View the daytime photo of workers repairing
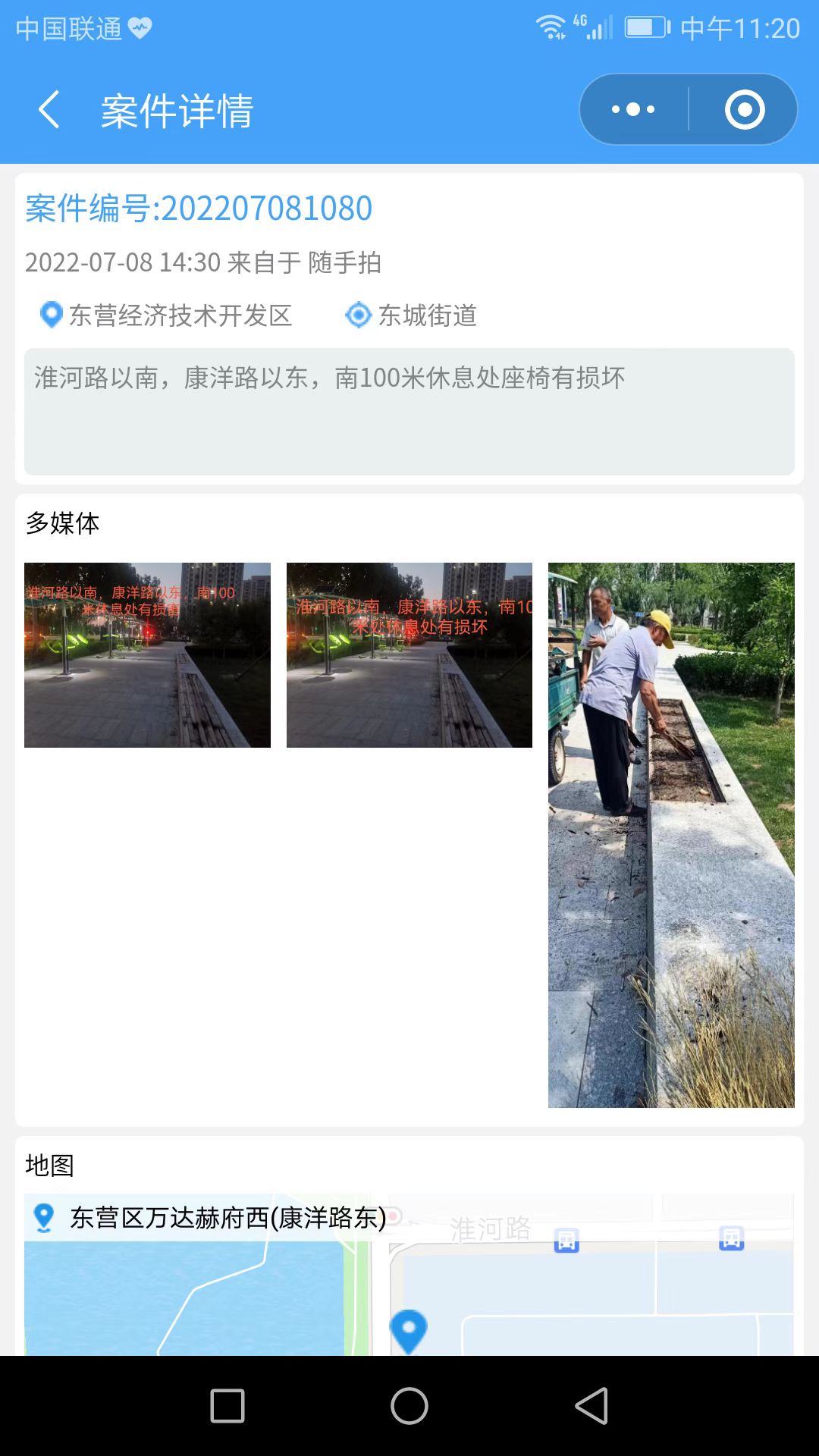This screenshot has width=819, height=1456. tap(671, 835)
